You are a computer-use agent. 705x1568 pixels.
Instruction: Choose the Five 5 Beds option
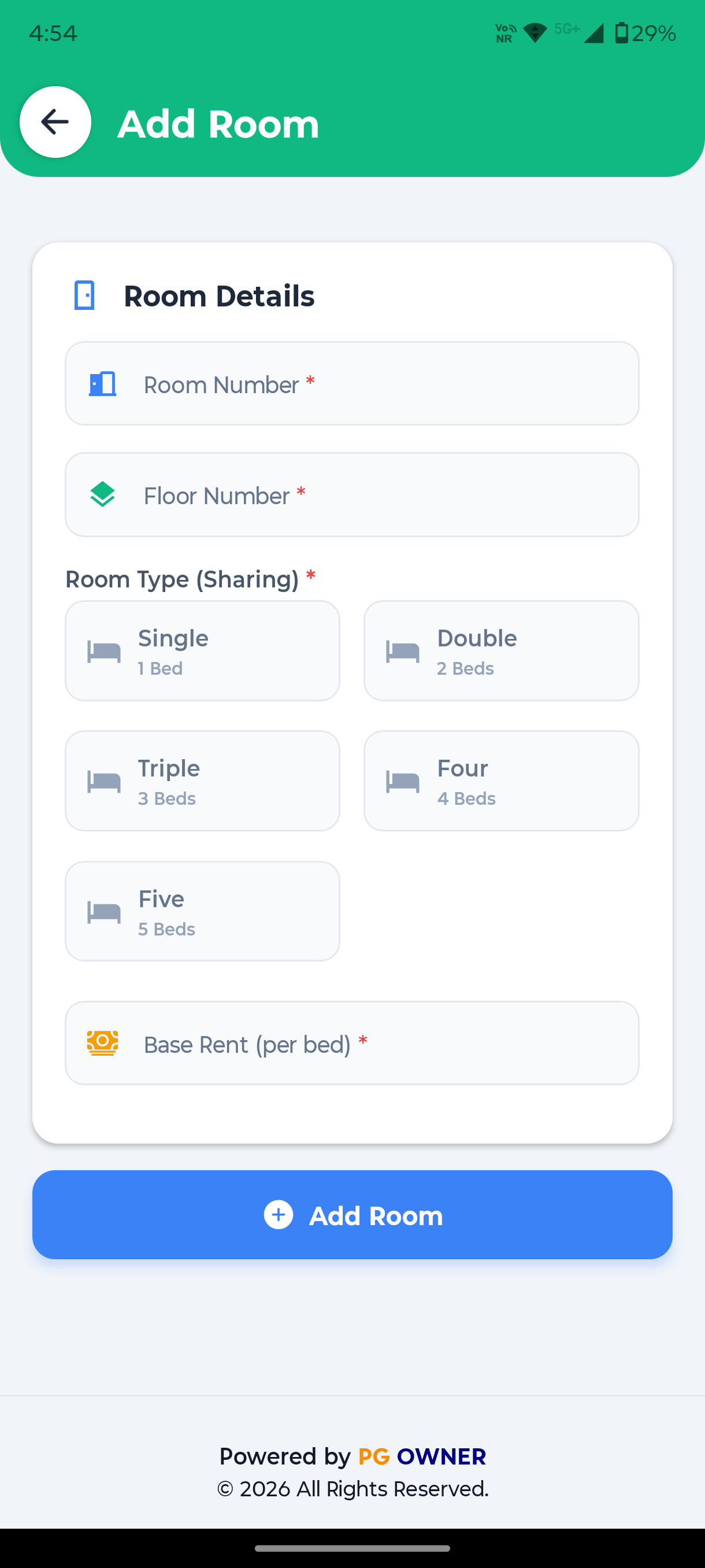pos(202,911)
